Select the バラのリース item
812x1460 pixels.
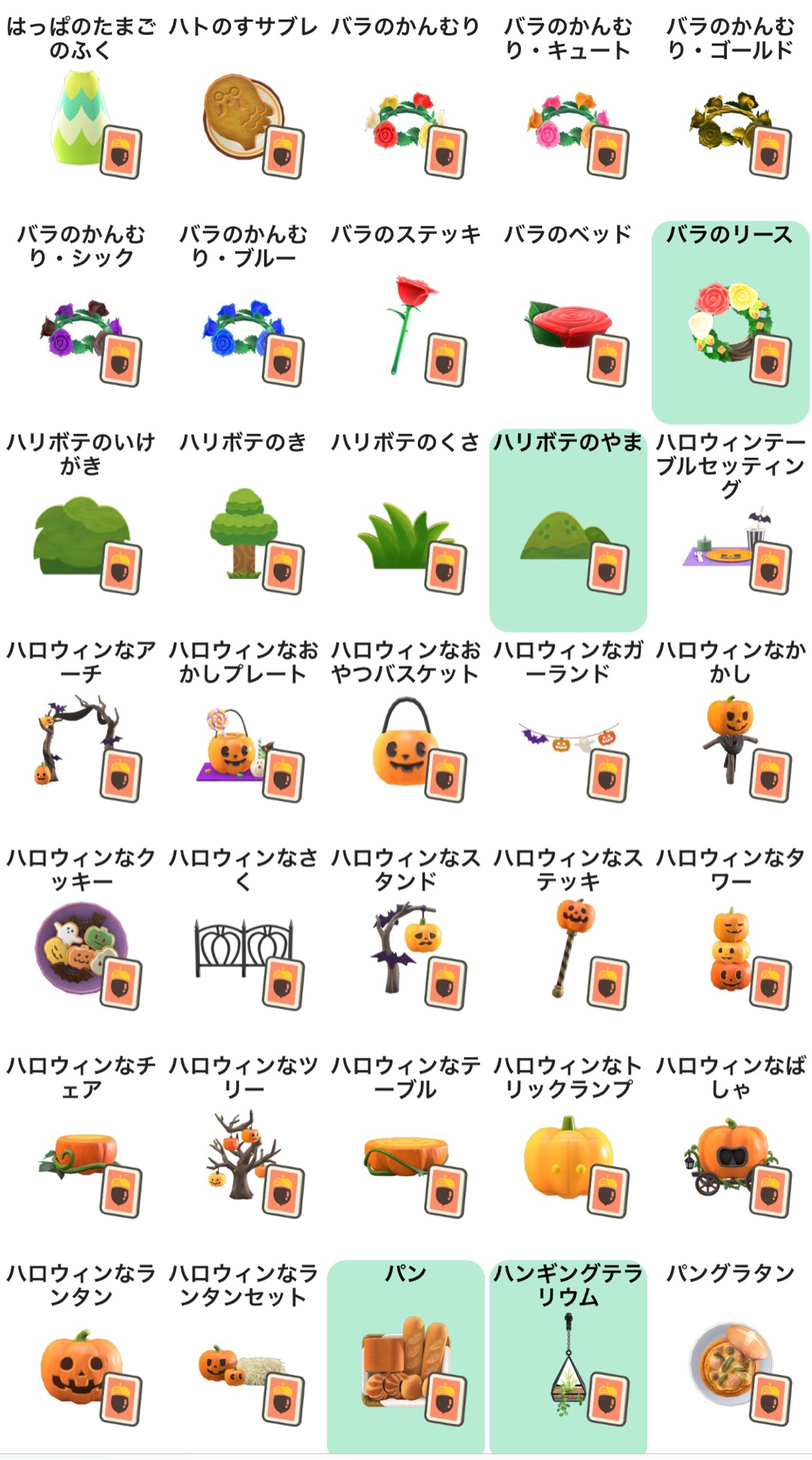pos(730,323)
